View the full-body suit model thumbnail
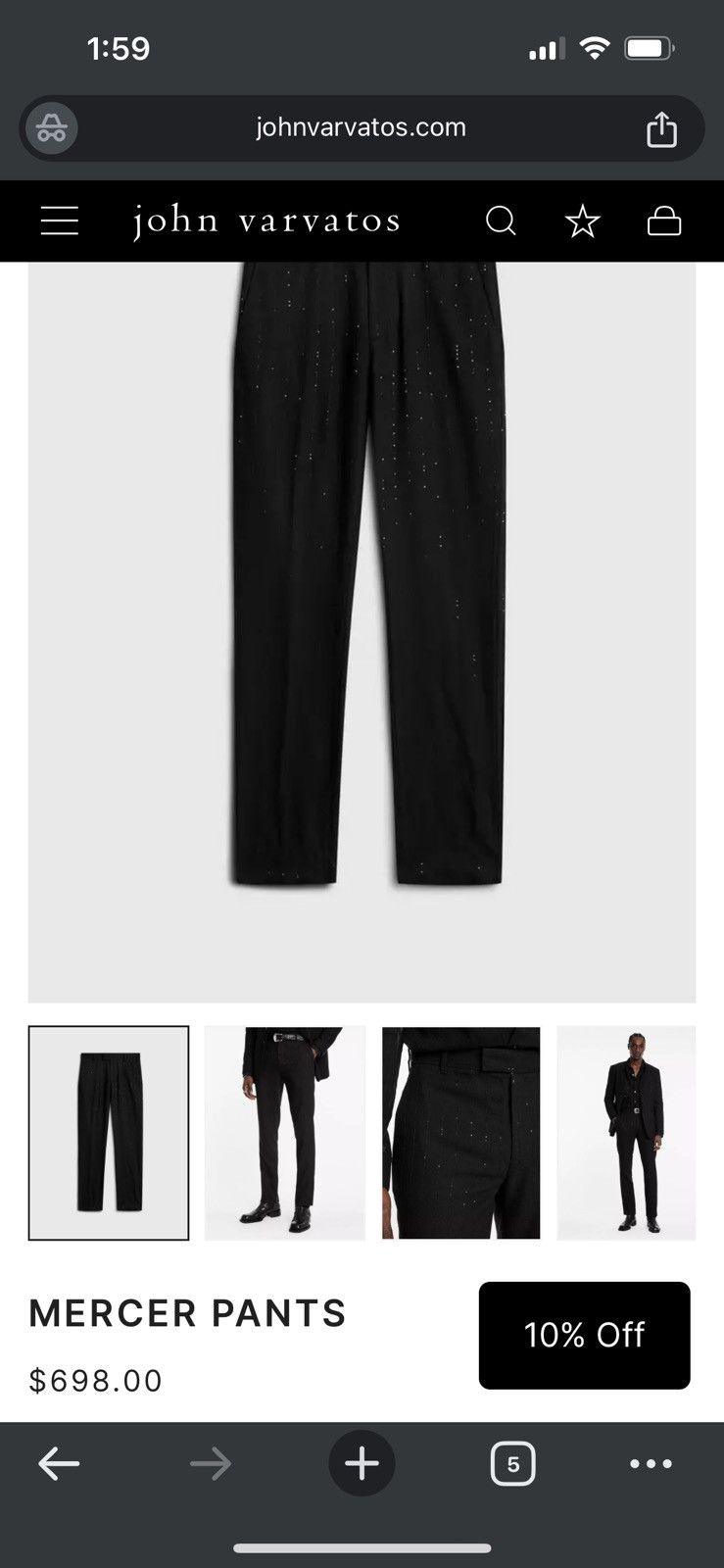 (626, 1133)
